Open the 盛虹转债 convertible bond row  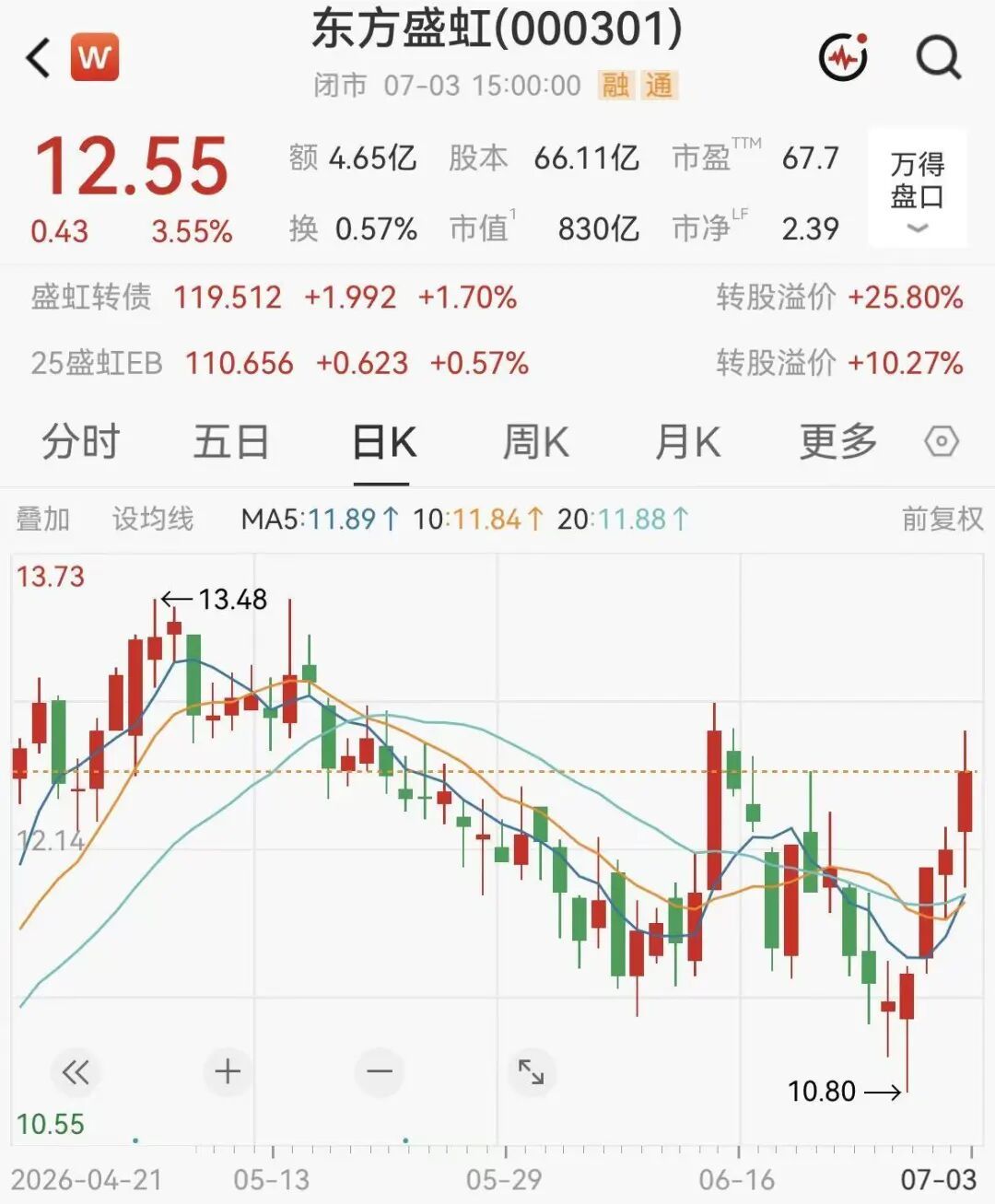(x=497, y=298)
